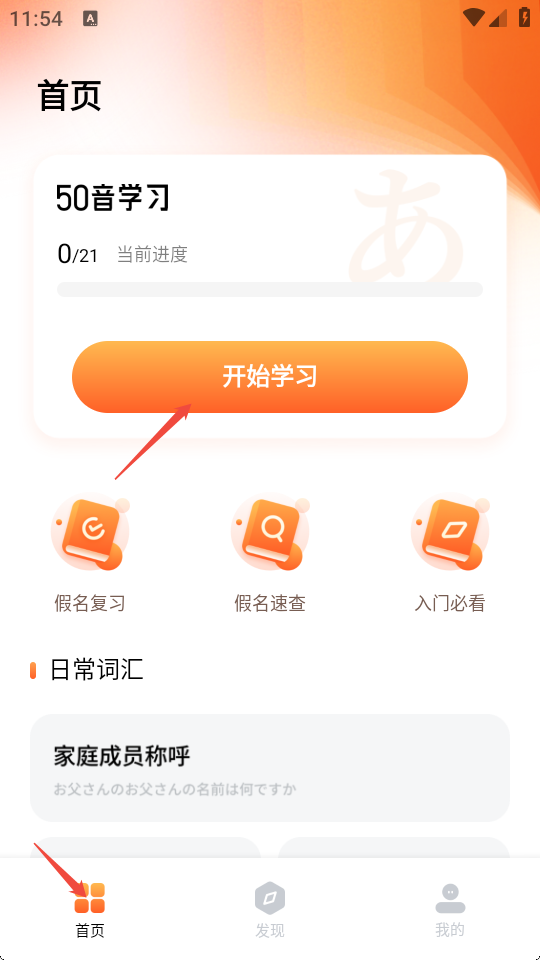
Task: Switch to the 首页 tab
Action: (90, 910)
